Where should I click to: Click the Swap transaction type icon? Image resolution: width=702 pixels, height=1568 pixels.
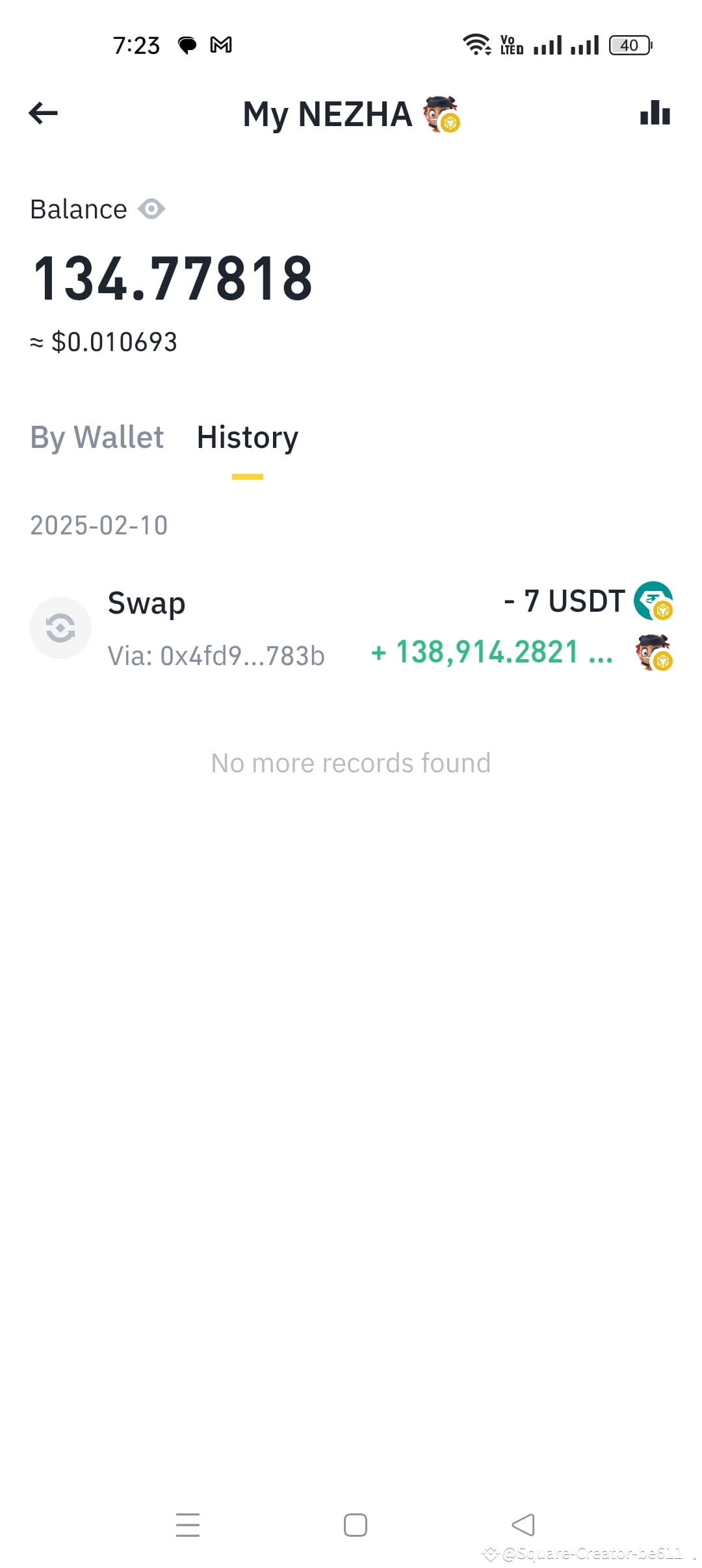[60, 627]
